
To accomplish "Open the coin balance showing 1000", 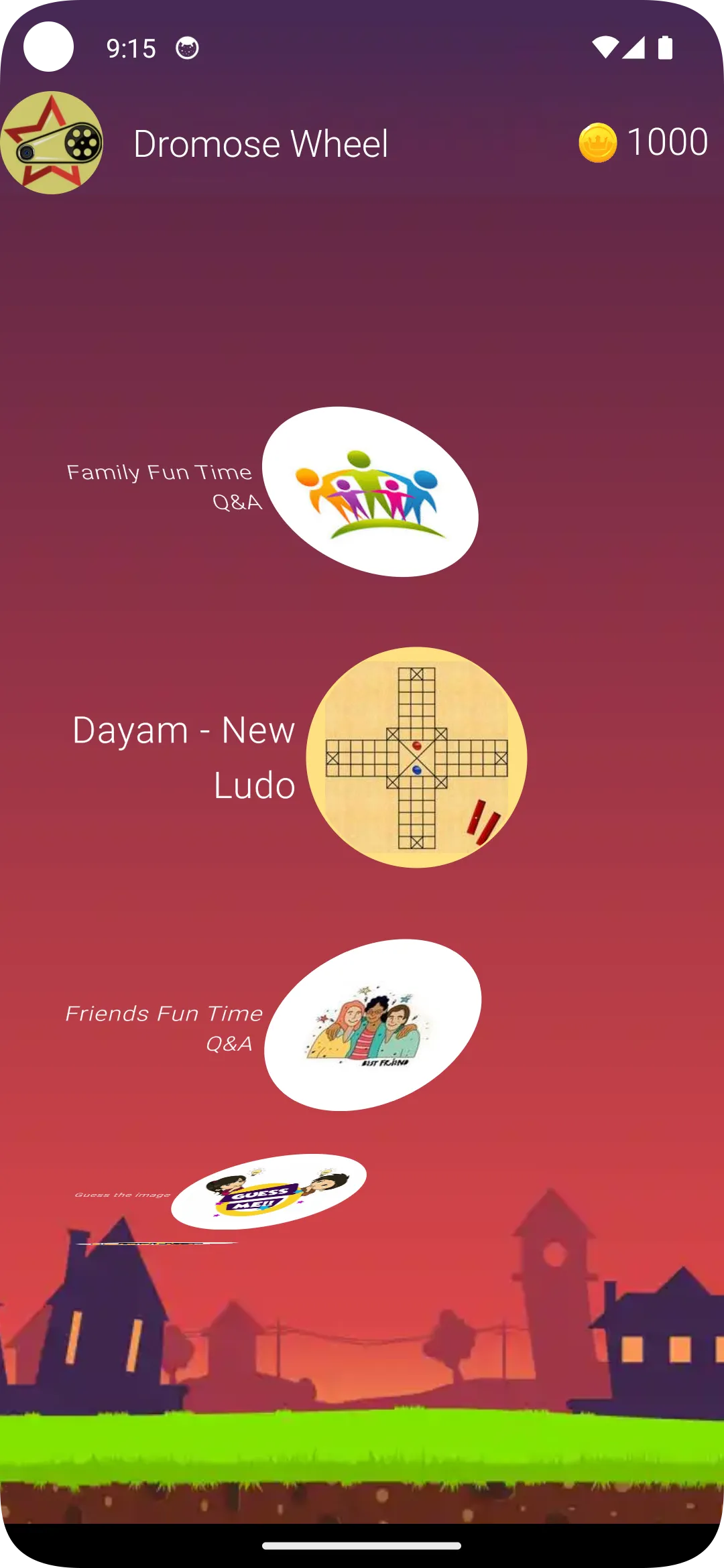I will coord(642,142).
